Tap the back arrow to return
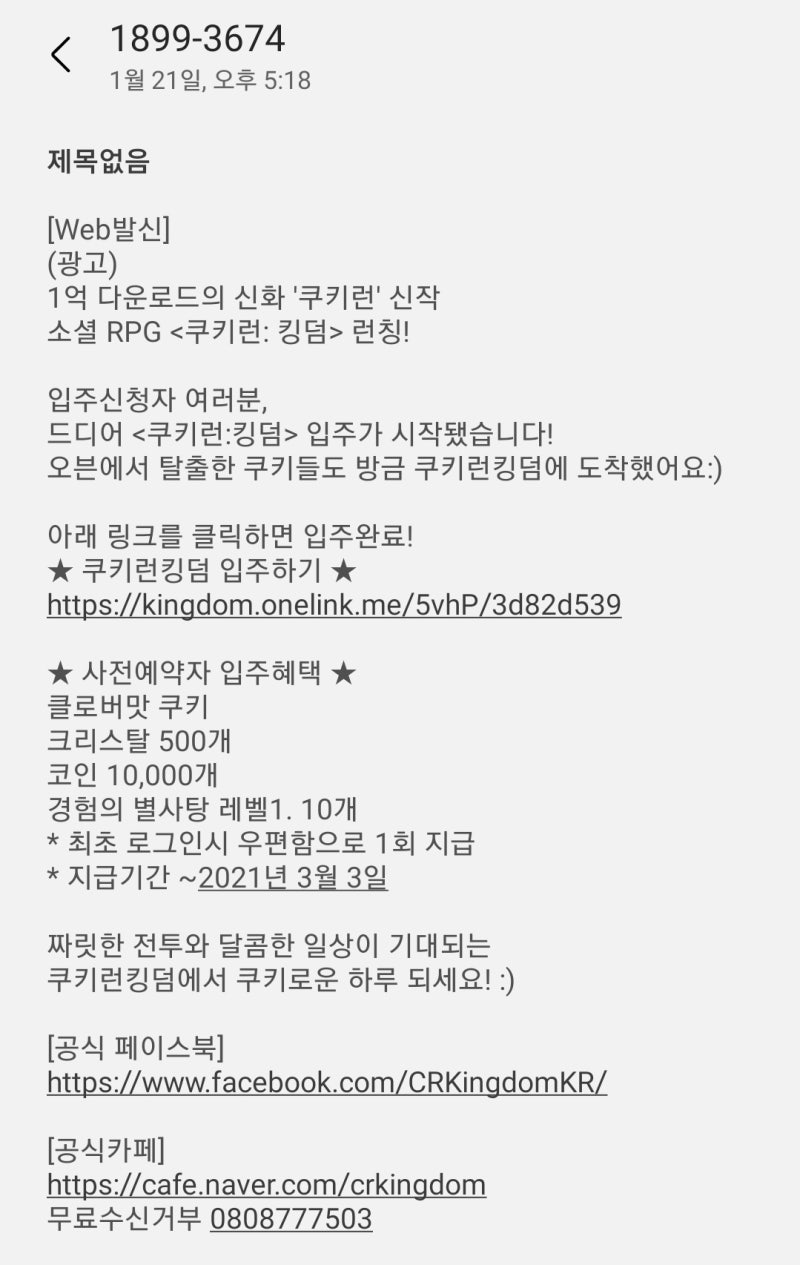Image resolution: width=800 pixels, height=1265 pixels. coord(62,55)
